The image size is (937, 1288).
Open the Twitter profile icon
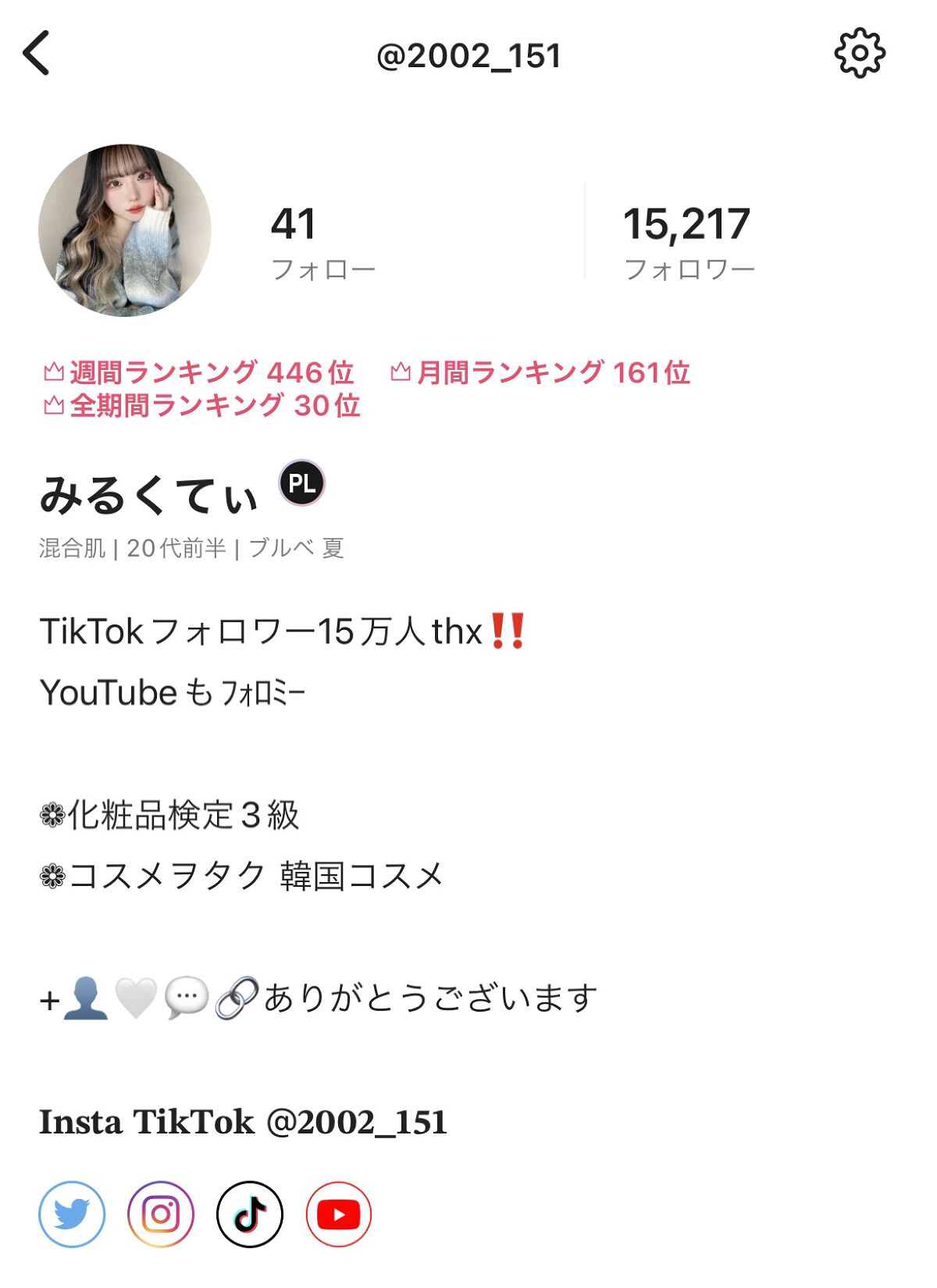(x=72, y=1215)
